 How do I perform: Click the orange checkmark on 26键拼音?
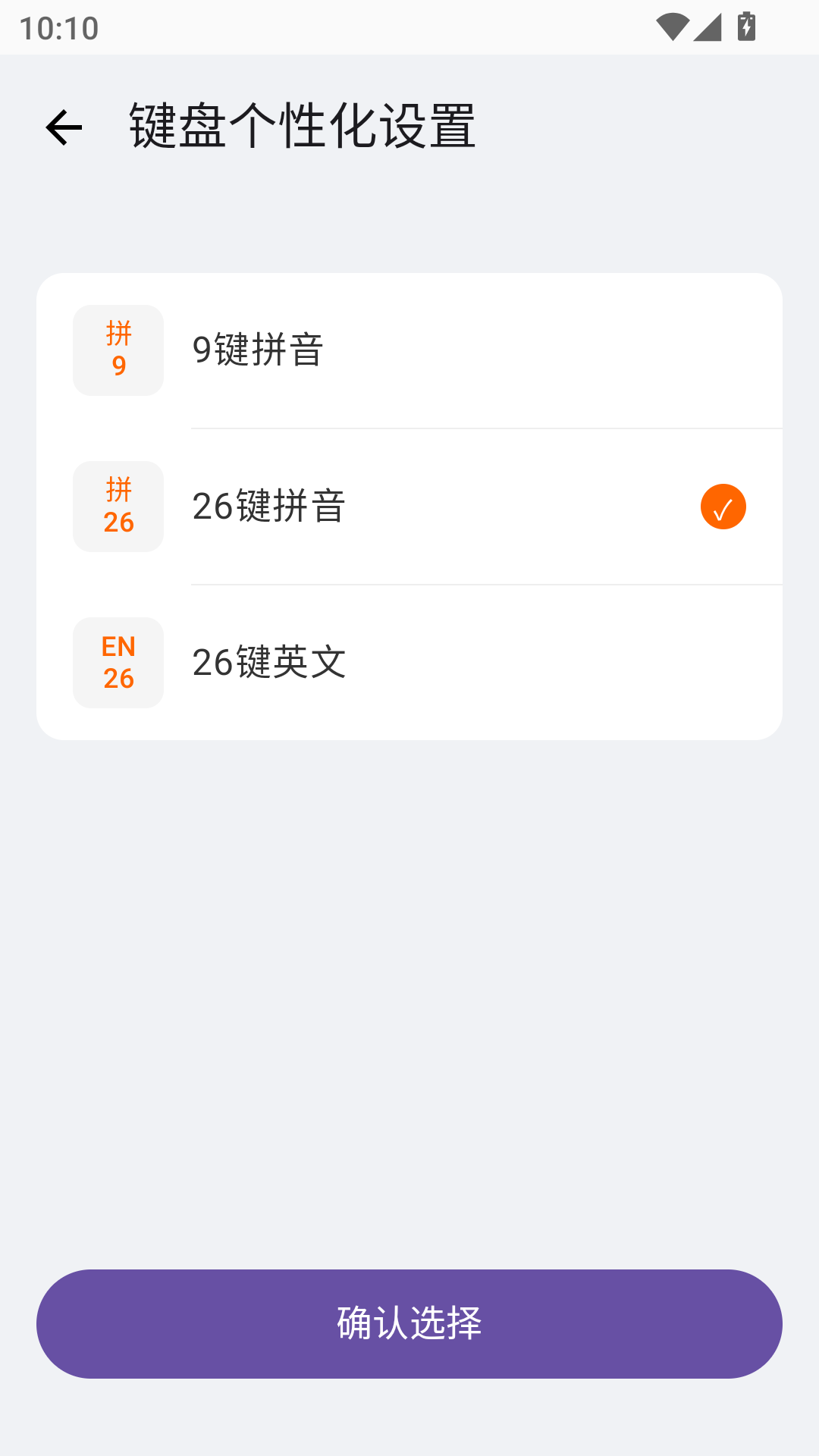click(x=723, y=506)
